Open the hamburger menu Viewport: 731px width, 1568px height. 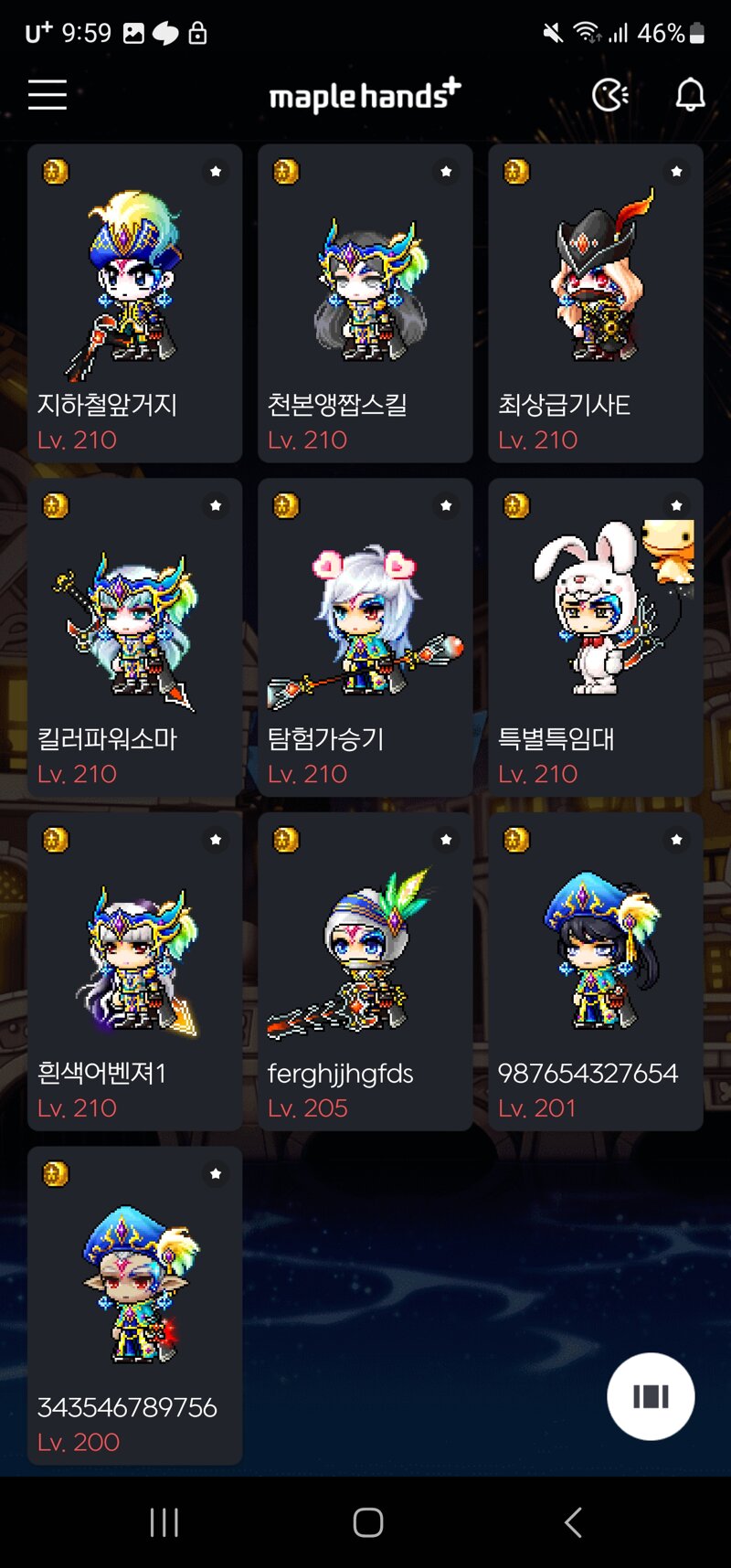(48, 94)
